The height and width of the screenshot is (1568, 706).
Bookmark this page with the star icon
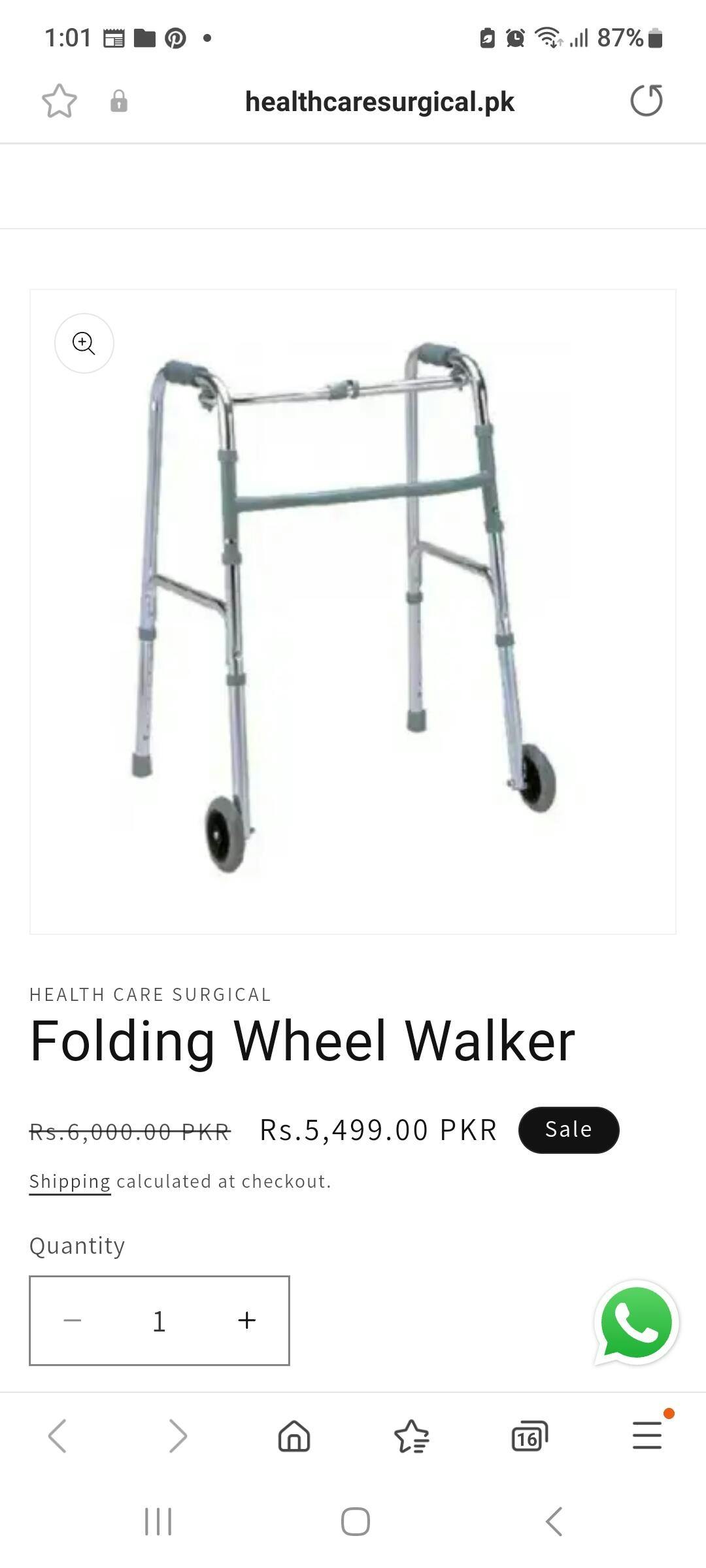point(59,101)
